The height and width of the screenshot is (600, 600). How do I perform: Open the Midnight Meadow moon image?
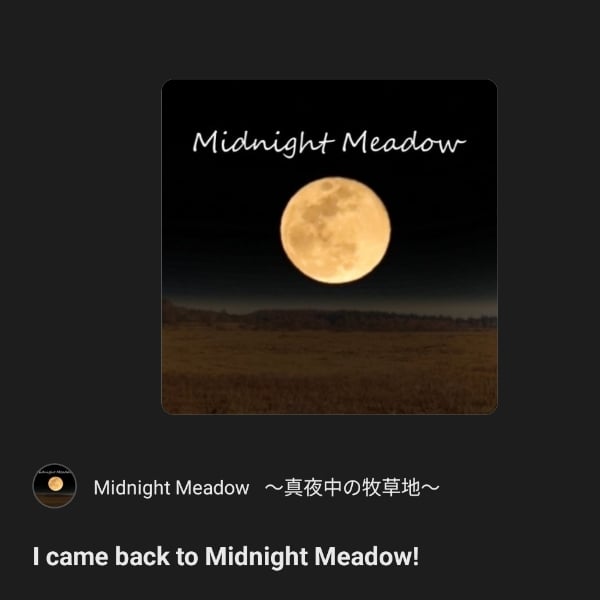(329, 247)
